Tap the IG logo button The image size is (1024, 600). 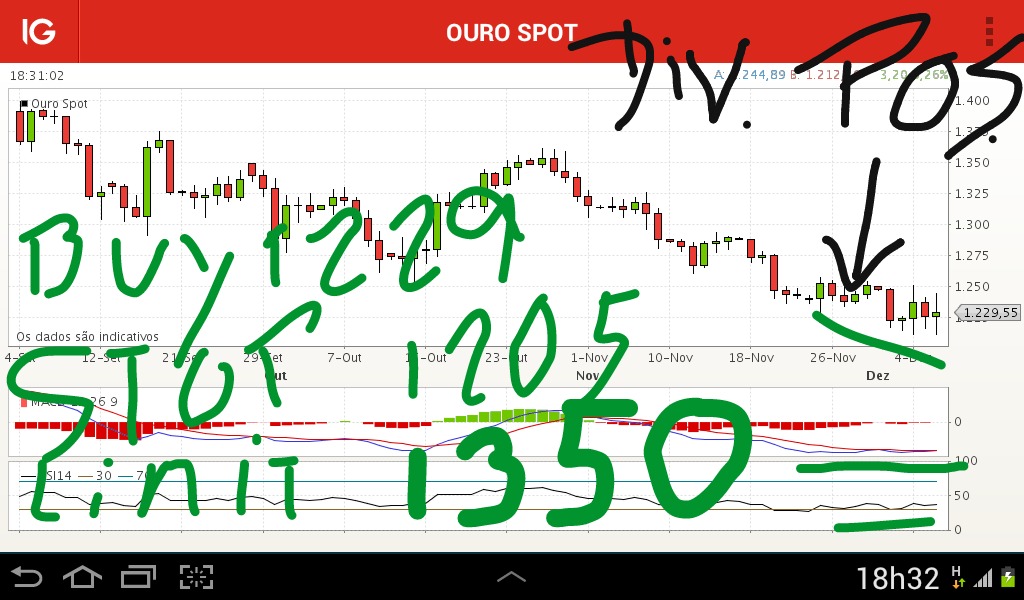pyautogui.click(x=39, y=31)
